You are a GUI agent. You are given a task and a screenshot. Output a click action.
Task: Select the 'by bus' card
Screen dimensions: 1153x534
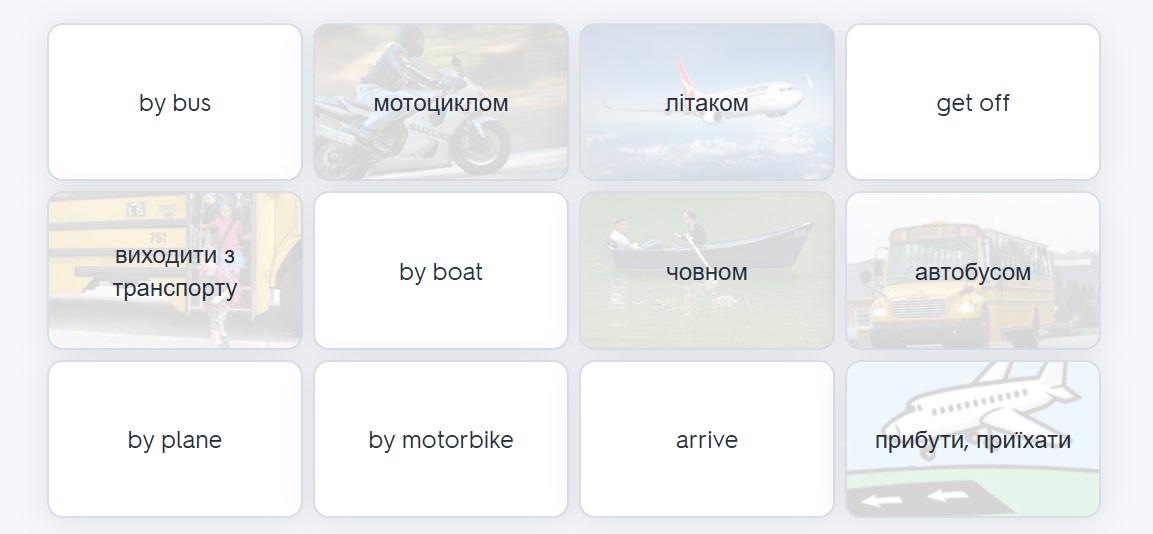[175, 102]
